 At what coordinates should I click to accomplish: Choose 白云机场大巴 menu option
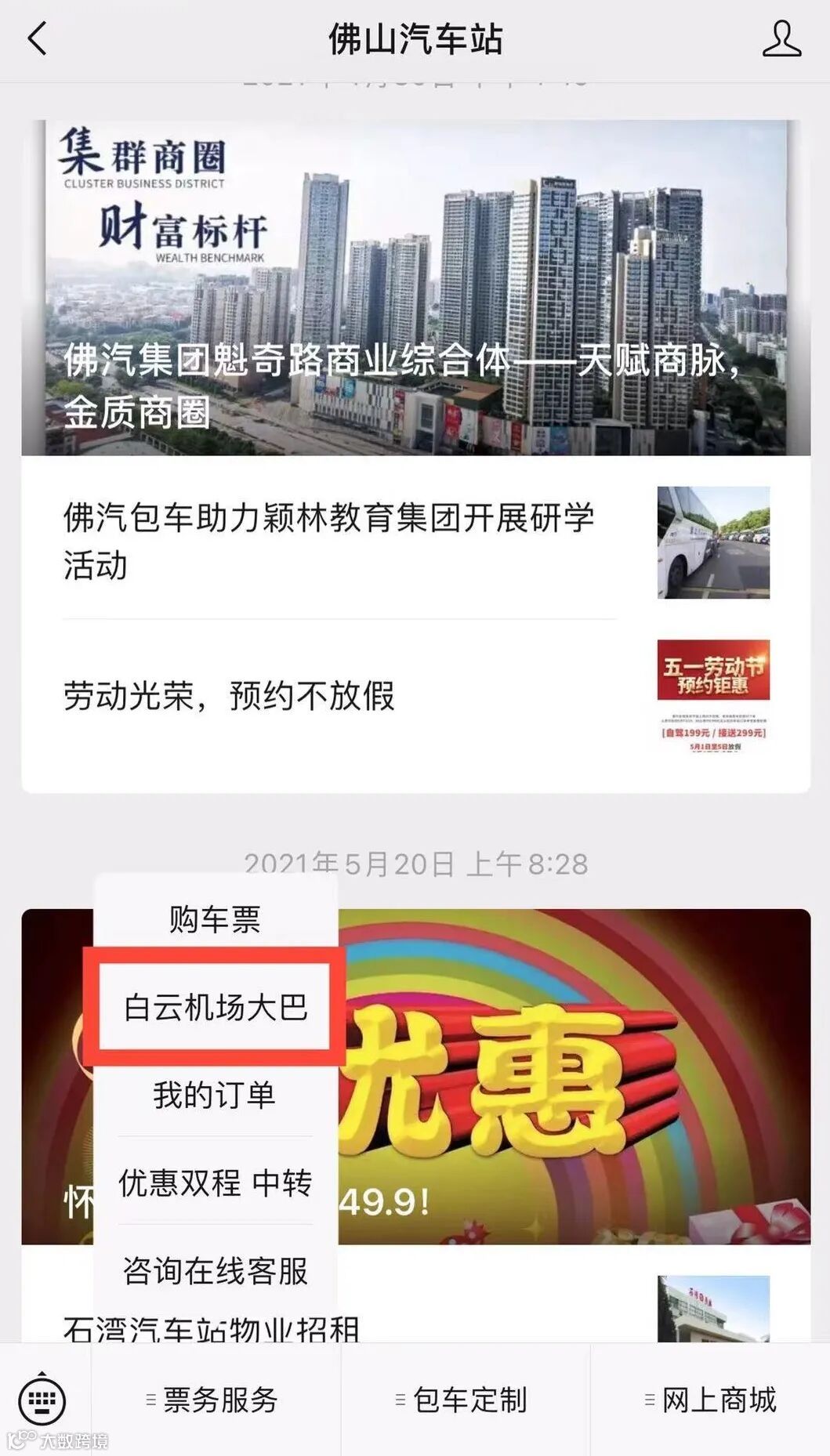tap(215, 1007)
